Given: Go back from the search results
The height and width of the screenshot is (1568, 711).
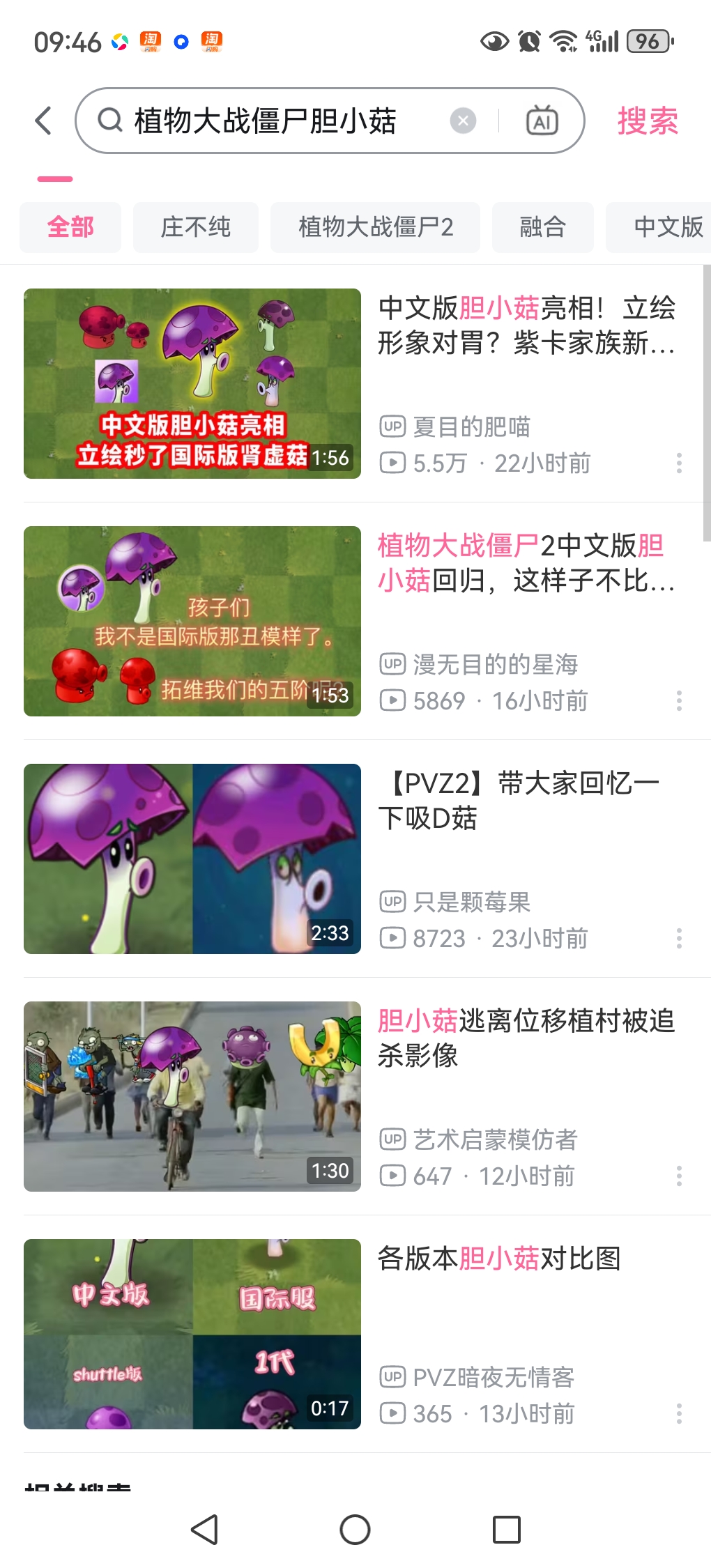Looking at the screenshot, I should click(43, 121).
